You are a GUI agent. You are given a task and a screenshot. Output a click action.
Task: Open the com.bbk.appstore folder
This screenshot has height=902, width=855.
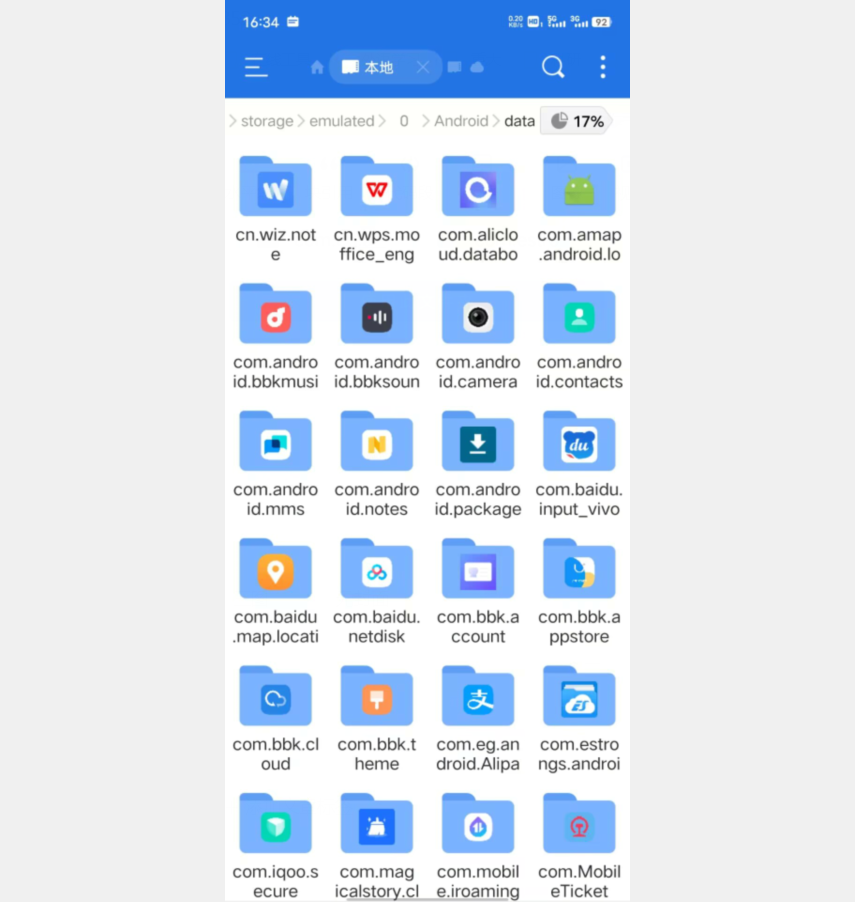579,571
